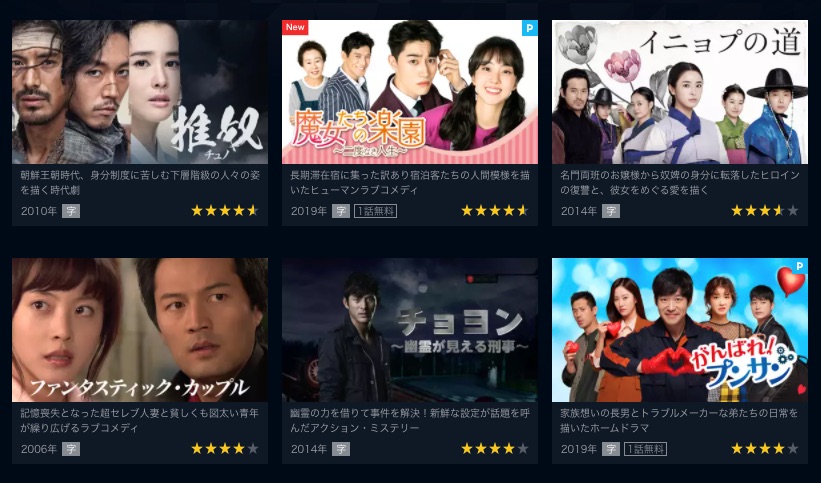
Task: Open the がんばれ!プンサン drama card
Action: pos(679,330)
